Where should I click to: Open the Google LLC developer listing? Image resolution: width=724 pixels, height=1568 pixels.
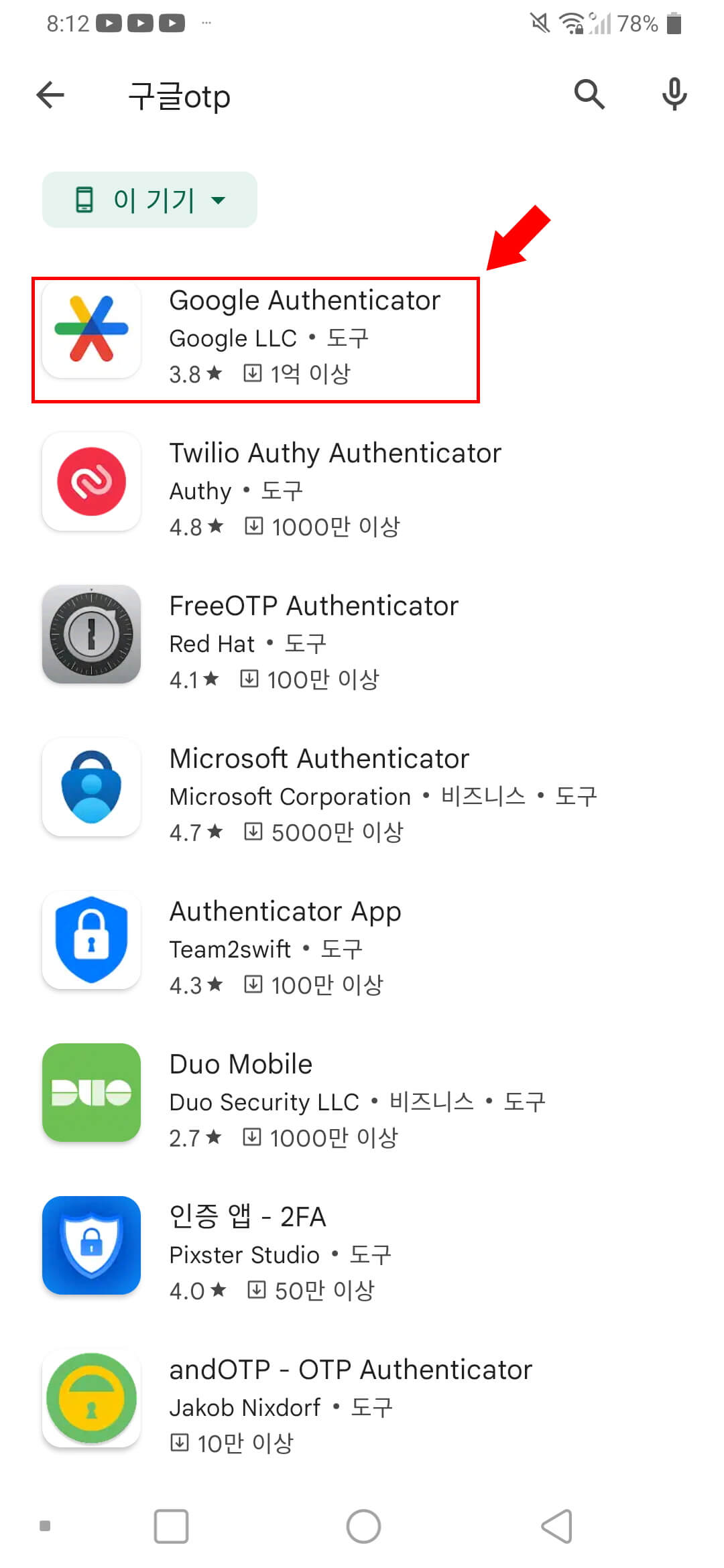[232, 338]
